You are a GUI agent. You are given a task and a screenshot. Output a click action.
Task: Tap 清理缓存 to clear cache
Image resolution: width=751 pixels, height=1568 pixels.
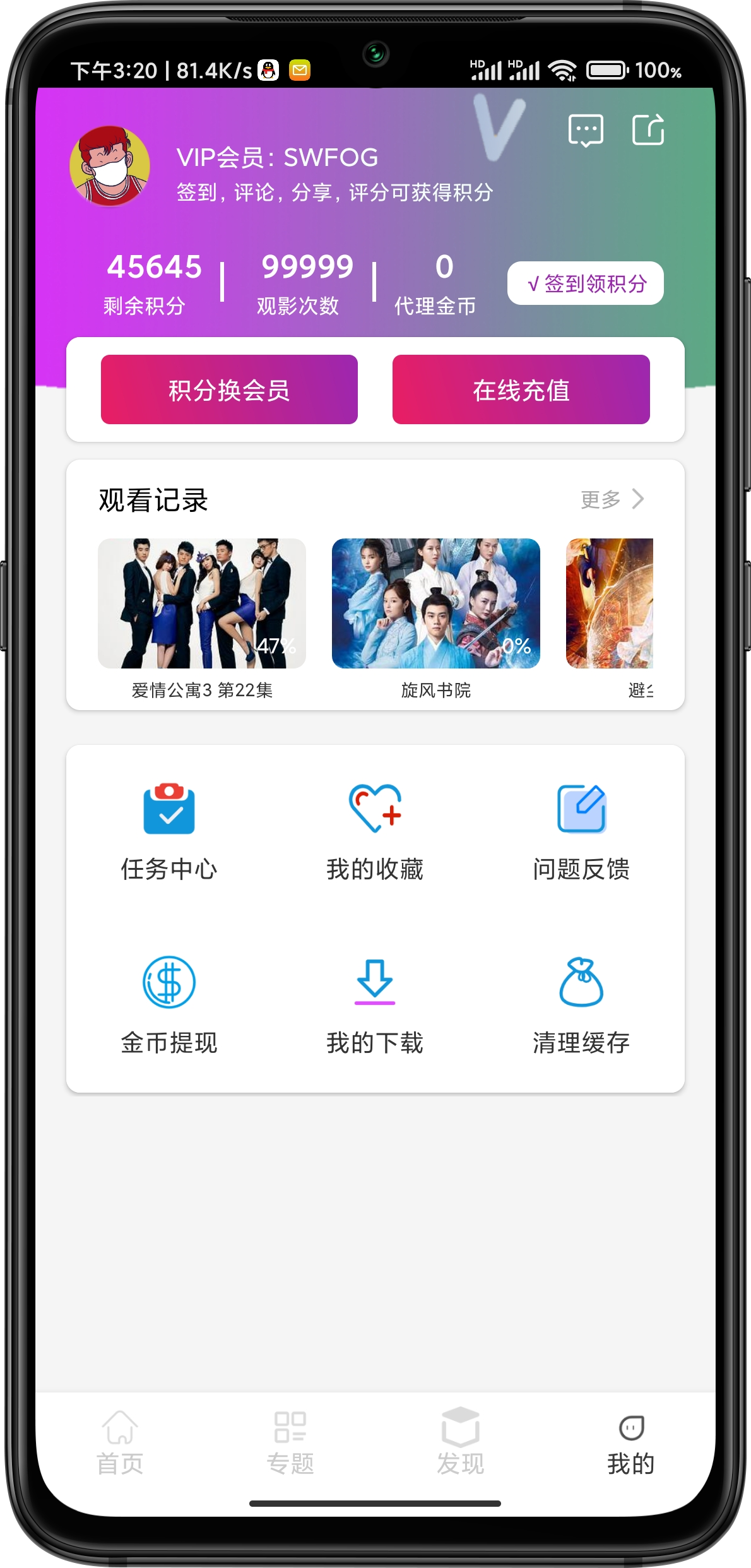[581, 1004]
